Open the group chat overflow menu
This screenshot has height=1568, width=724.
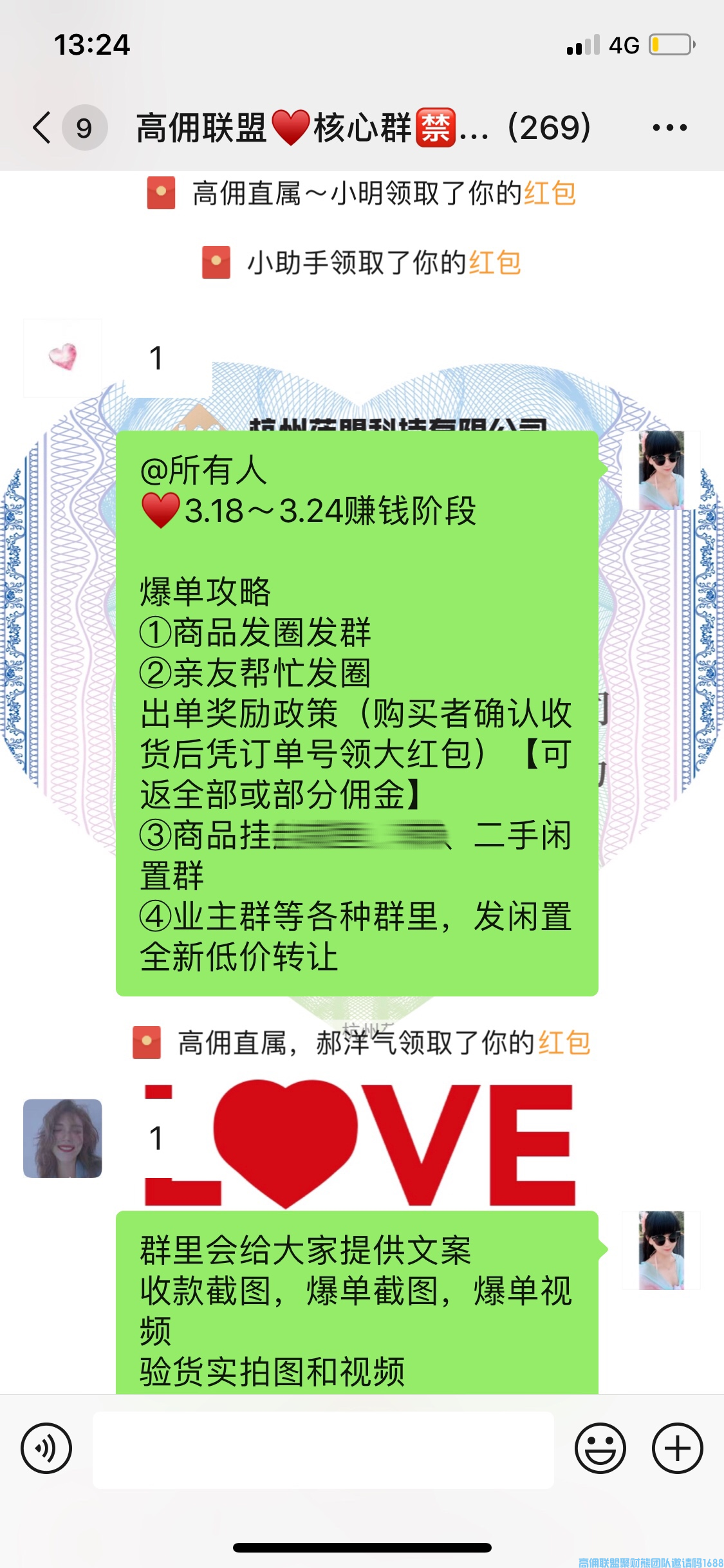pyautogui.click(x=669, y=127)
